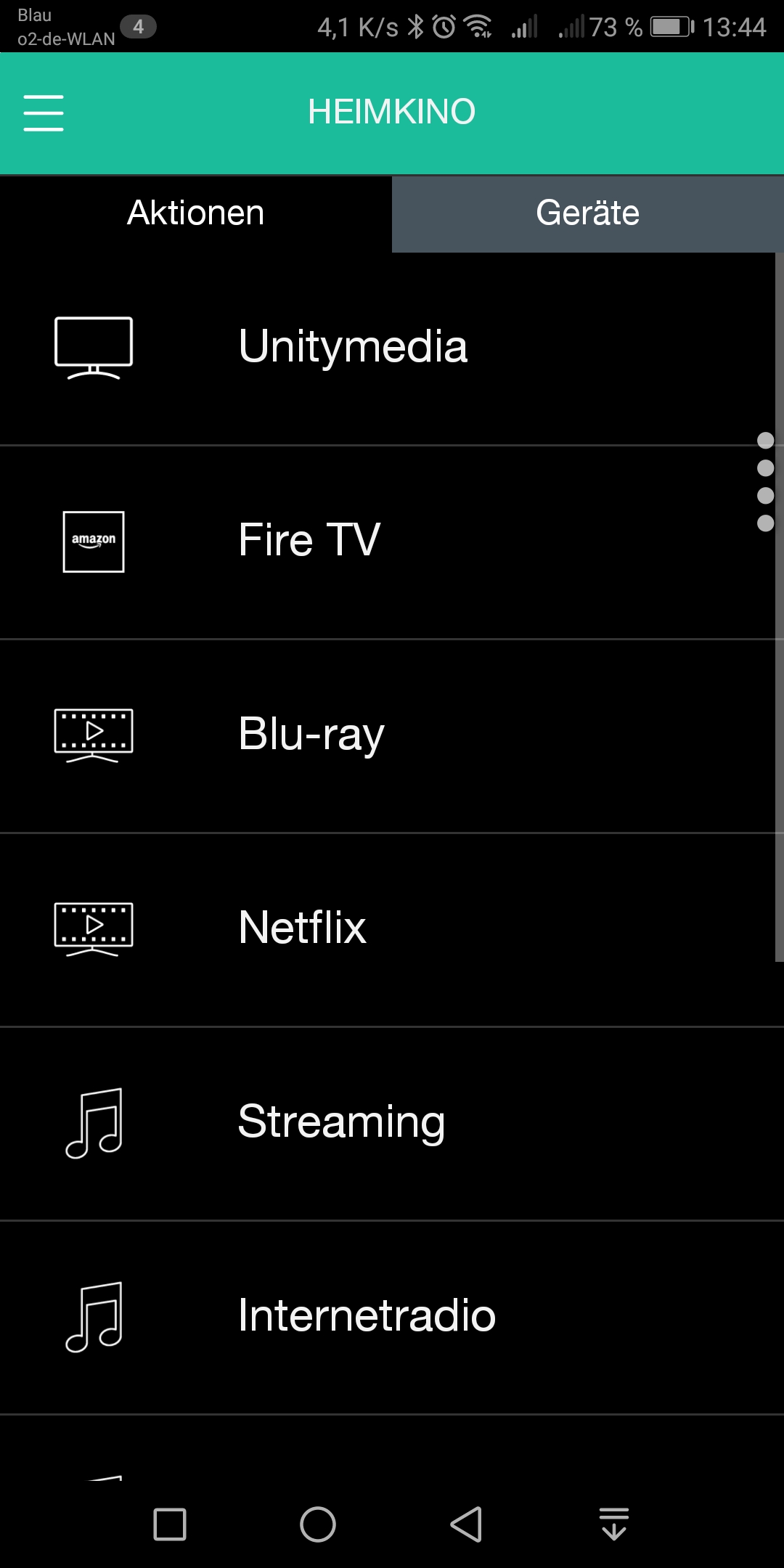This screenshot has height=1568, width=784.
Task: Start Internetradio from the list
Action: (x=367, y=1316)
